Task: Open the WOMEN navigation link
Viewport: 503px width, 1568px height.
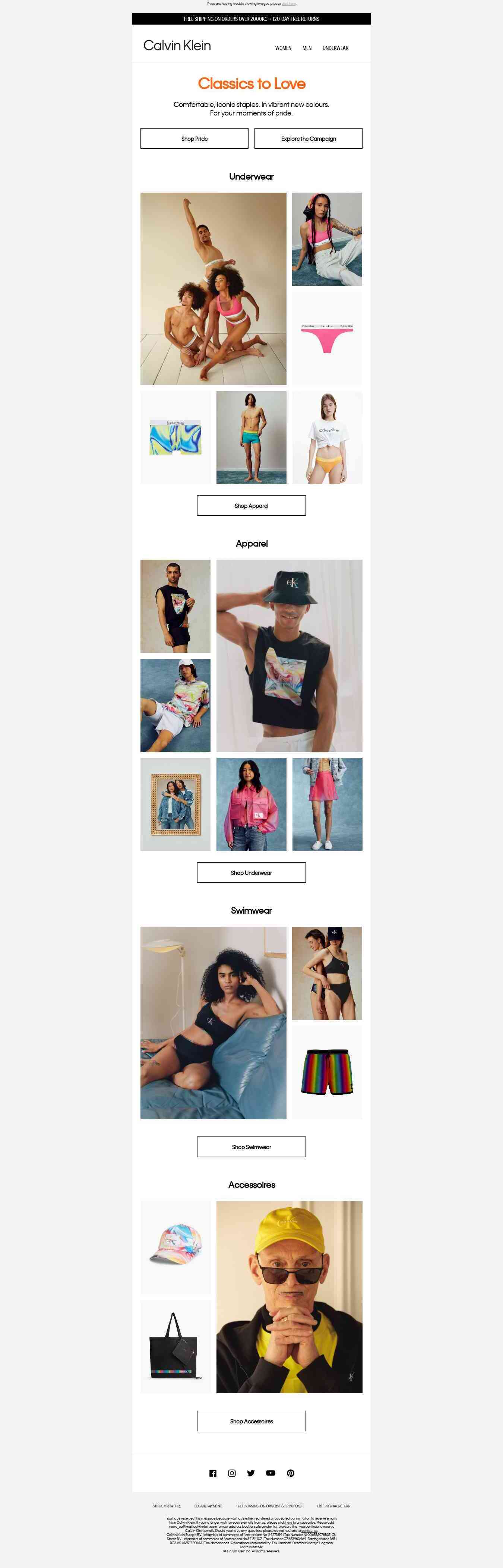Action: (282, 48)
